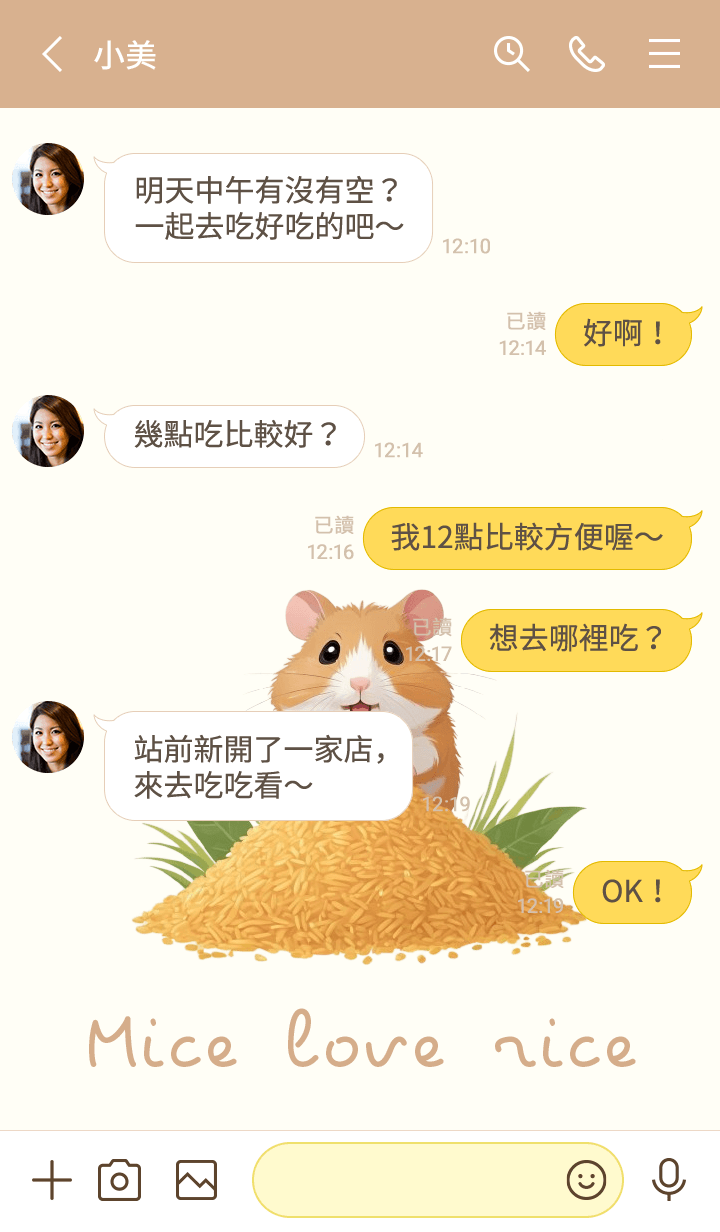View 小美's profile picture beside 明天中午有沒有空
The width and height of the screenshot is (720, 1232).
(x=48, y=179)
